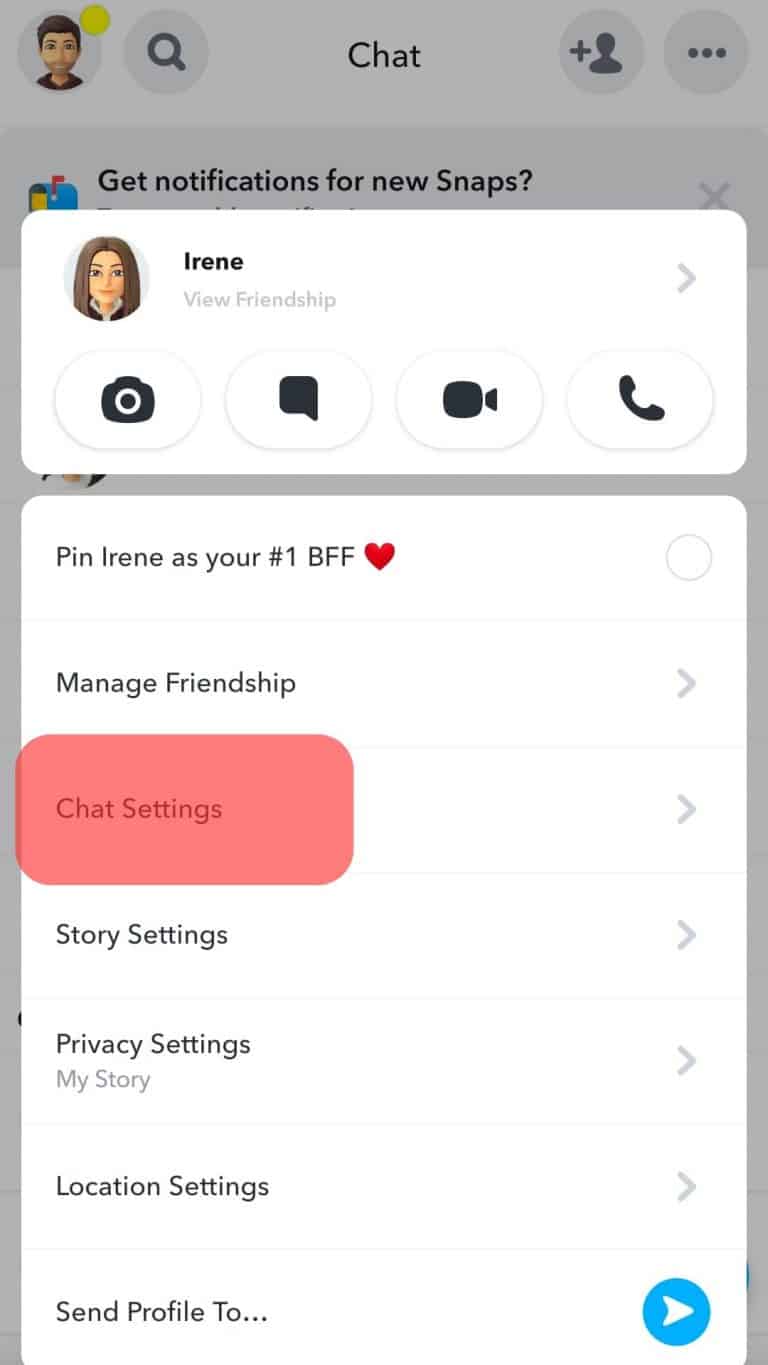Open the Add Friends icon
This screenshot has height=1365, width=768.
tap(601, 54)
